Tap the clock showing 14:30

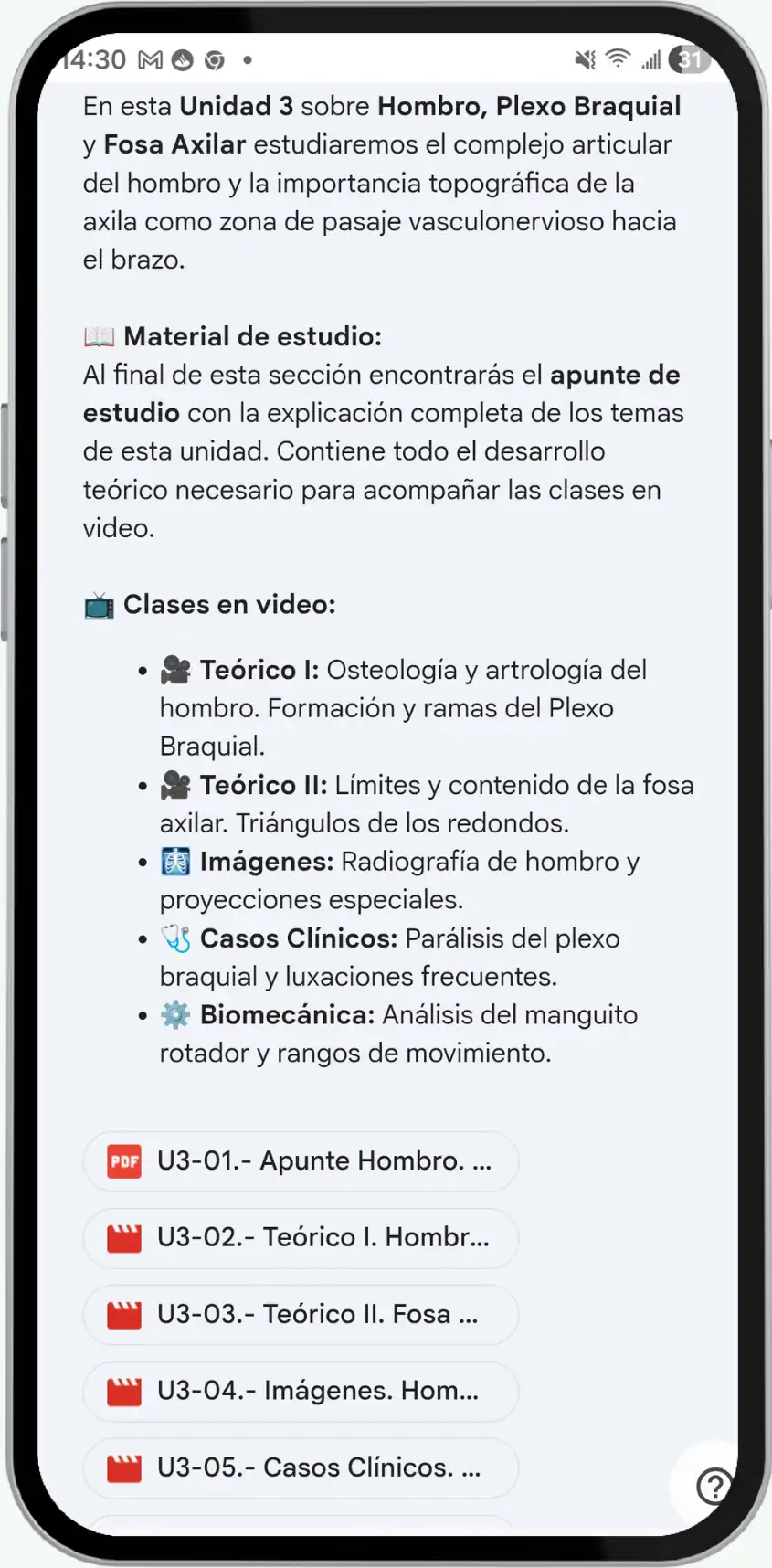tap(95, 58)
